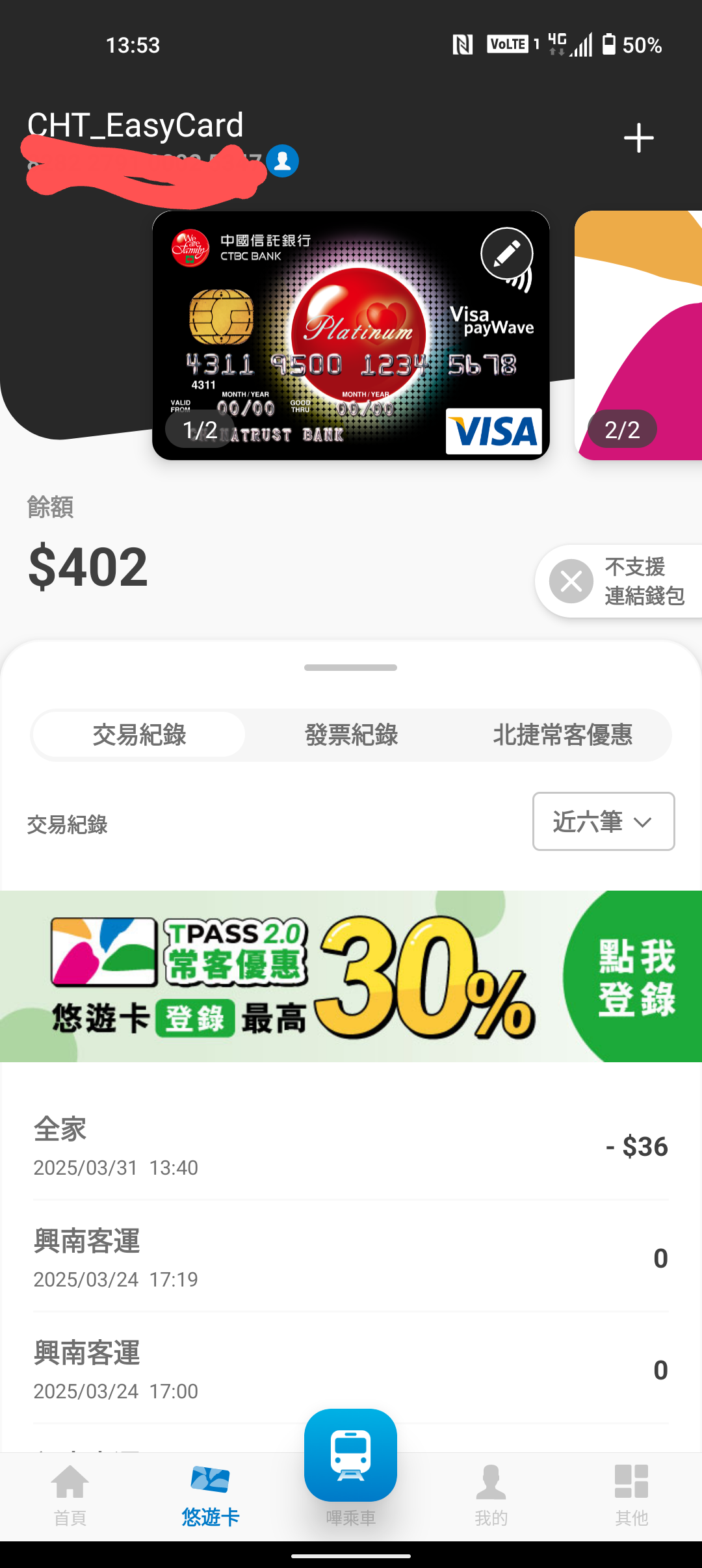Open the 興南客運 transaction at 17:19

[x=351, y=1257]
